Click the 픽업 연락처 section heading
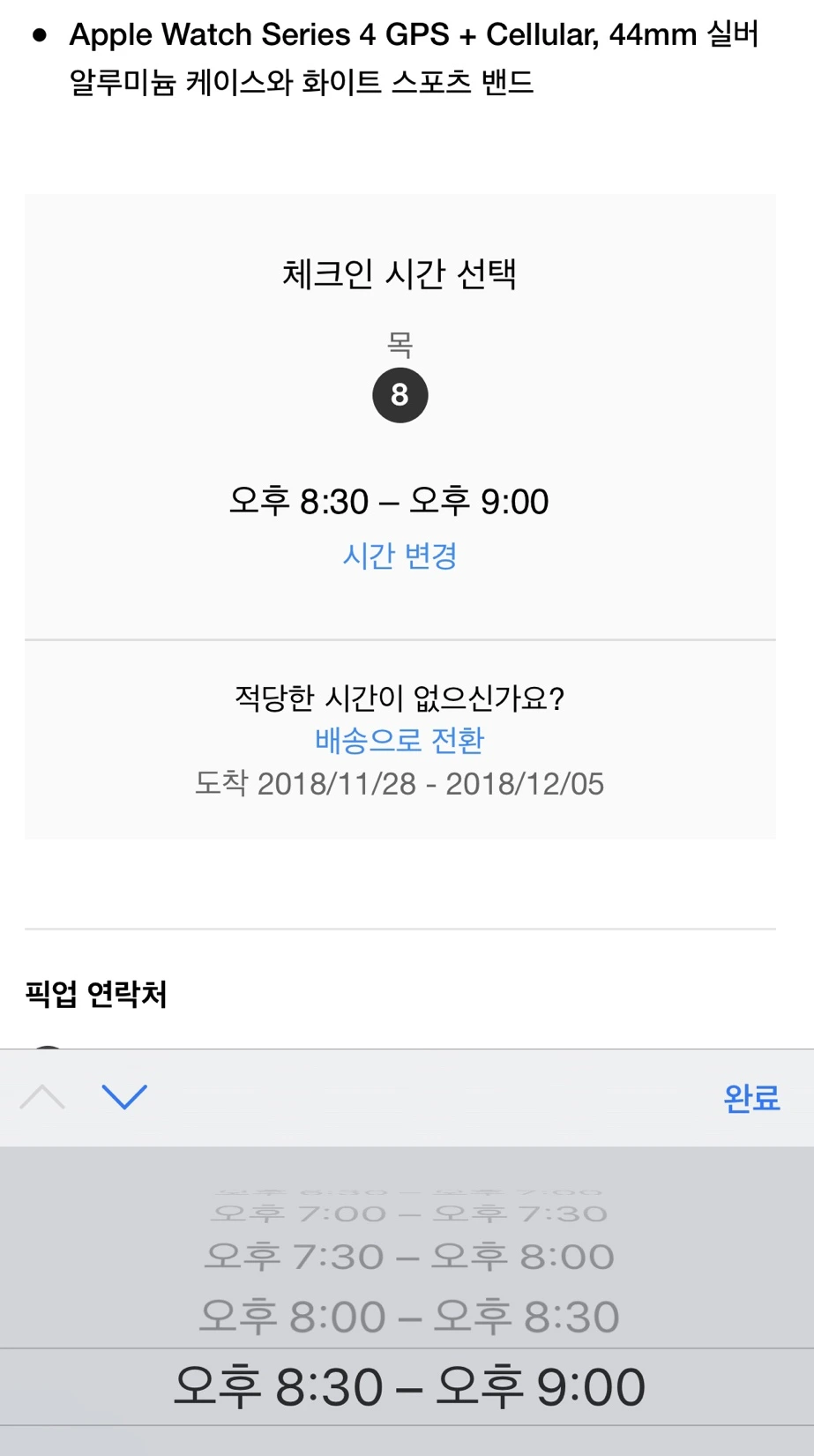The width and height of the screenshot is (814, 1456). (97, 995)
